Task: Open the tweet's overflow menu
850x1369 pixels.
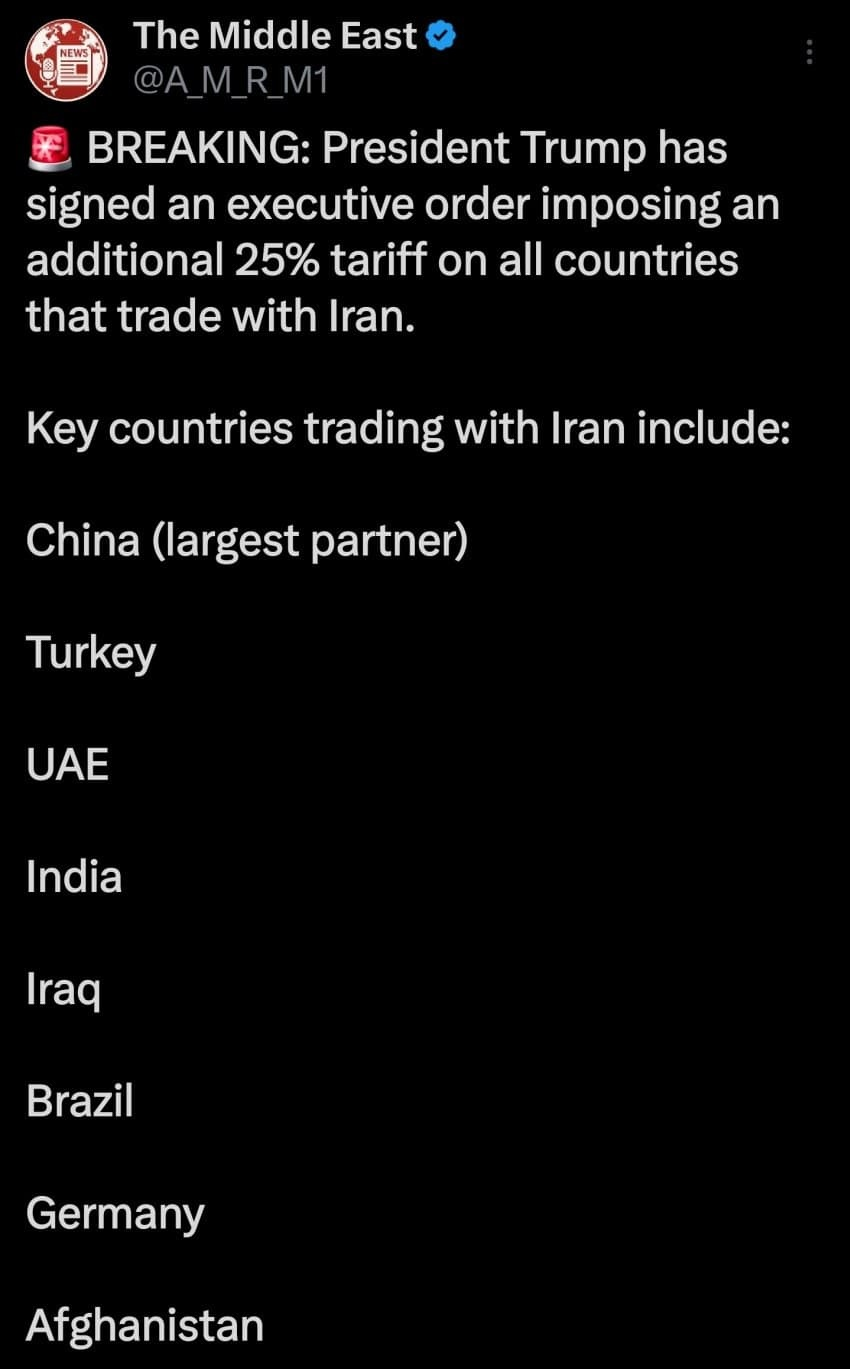Action: 808,52
